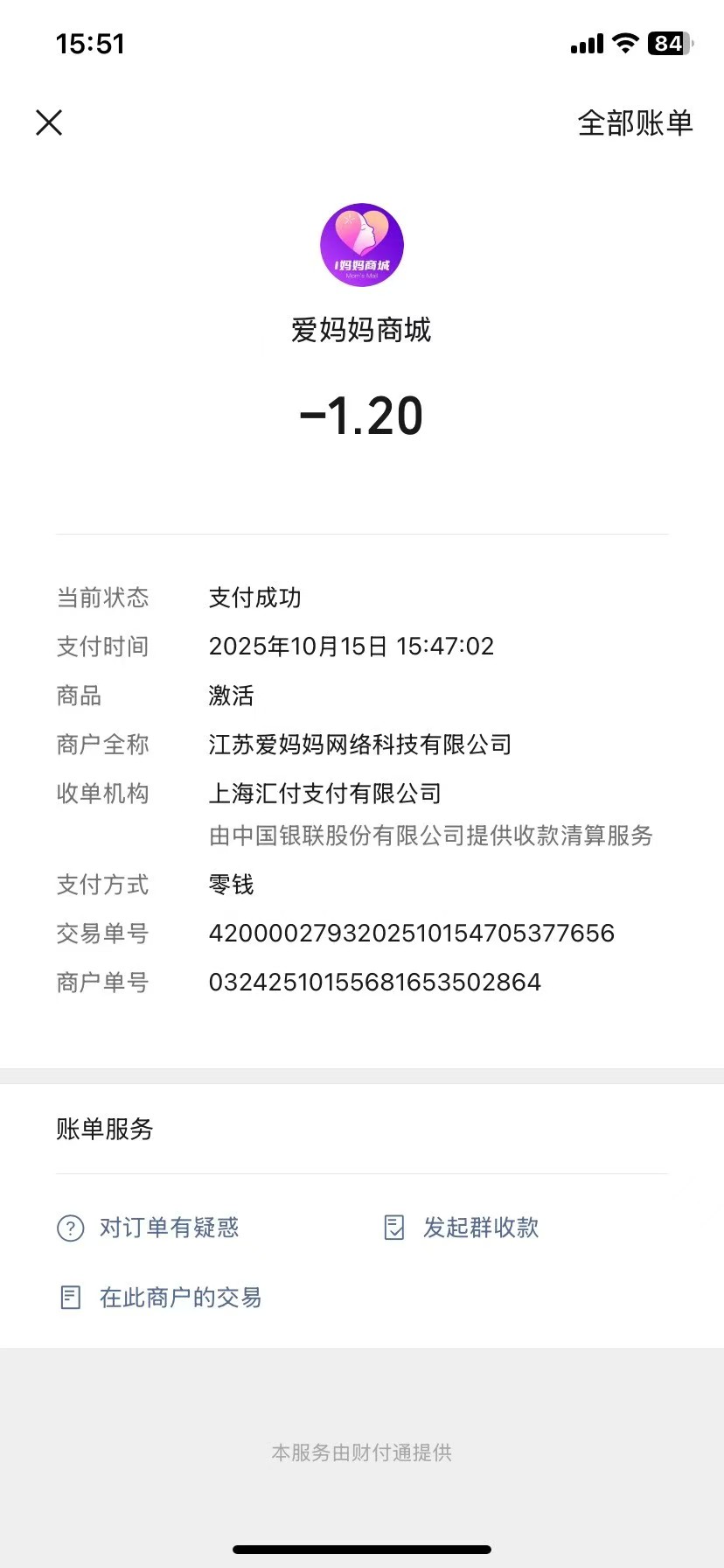Tap the X icon to close the bill

coord(49,122)
